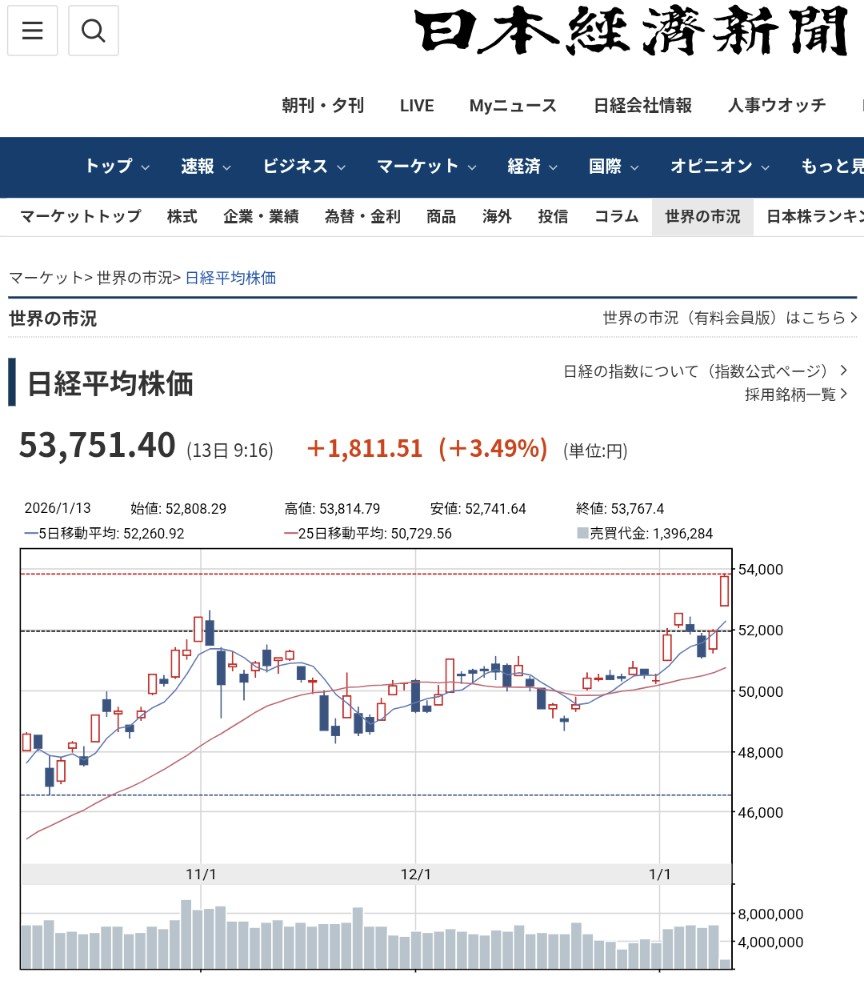Switch to マーケットトップ tab
Image resolution: width=864 pixels, height=992 pixels.
point(80,216)
